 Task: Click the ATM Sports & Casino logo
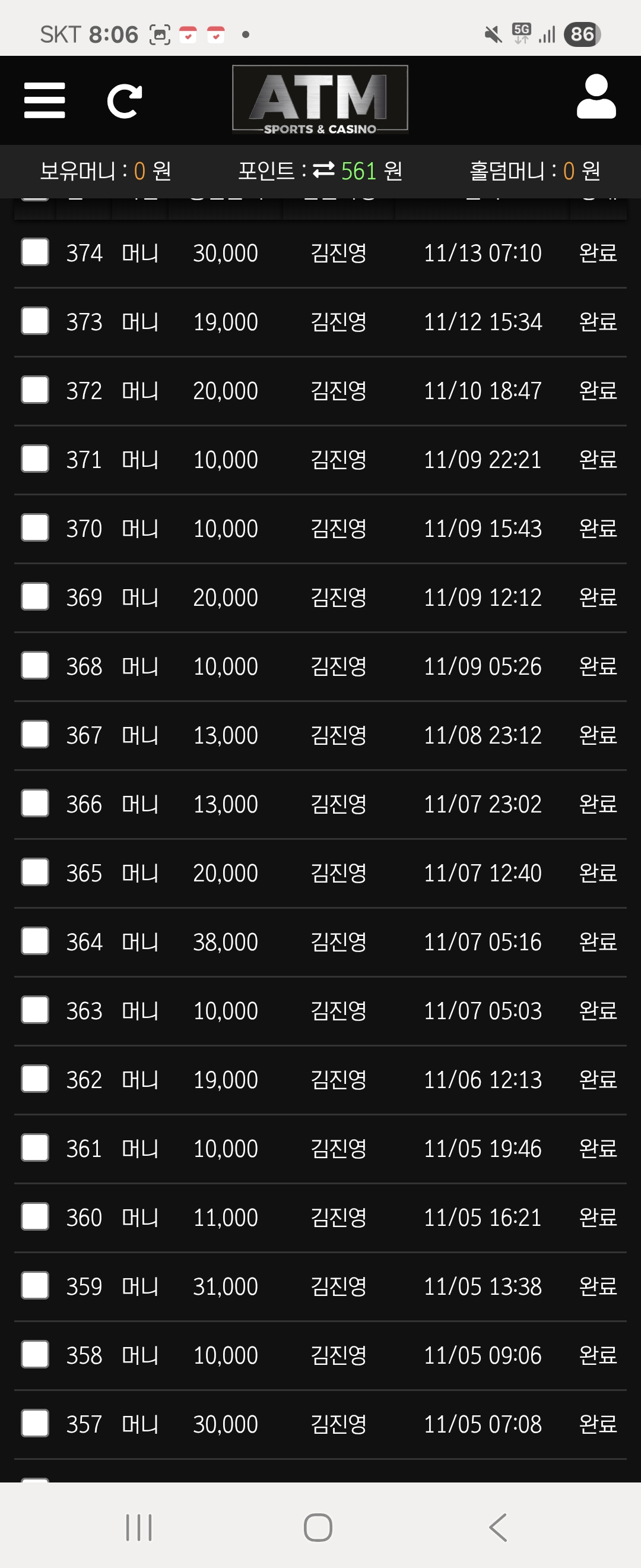click(320, 99)
